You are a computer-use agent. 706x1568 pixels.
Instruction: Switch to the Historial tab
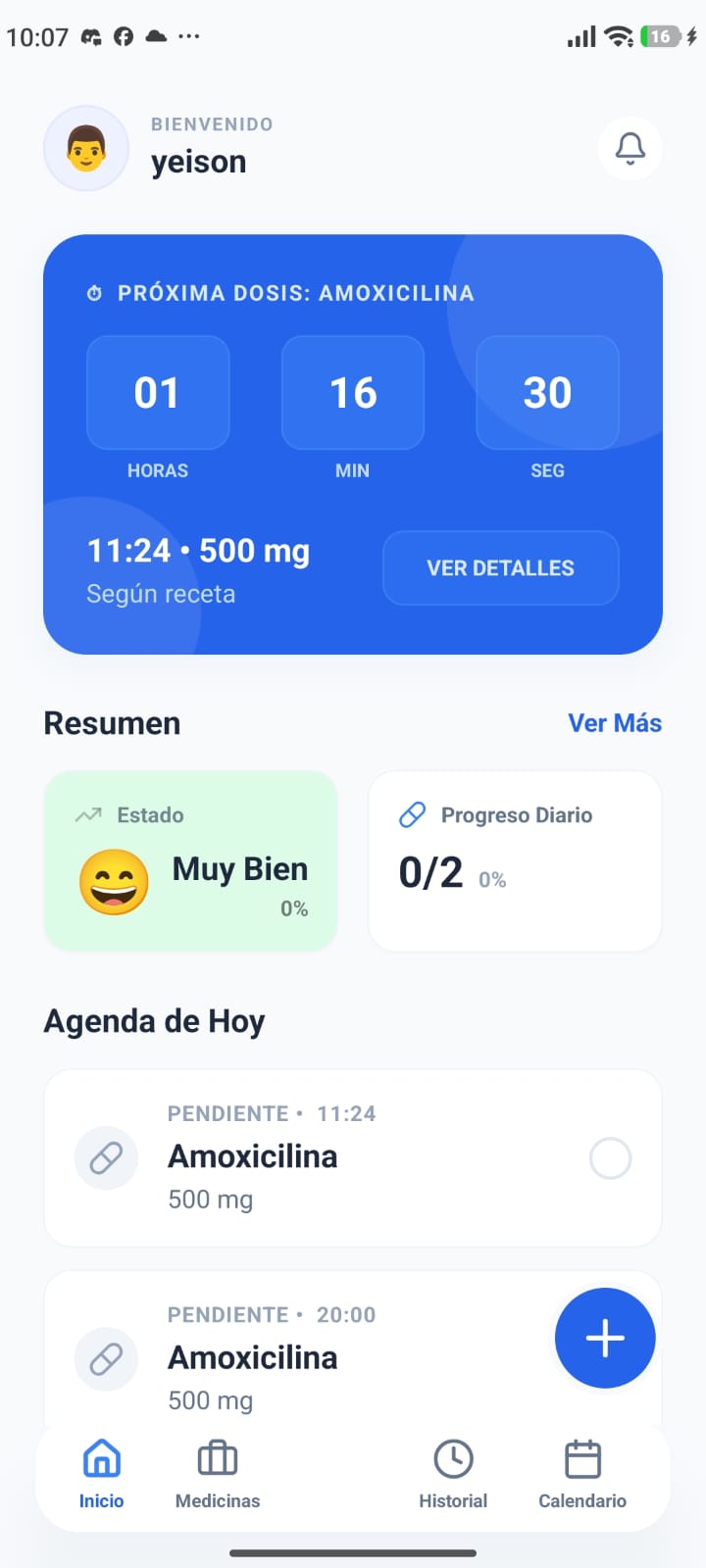[453, 1475]
